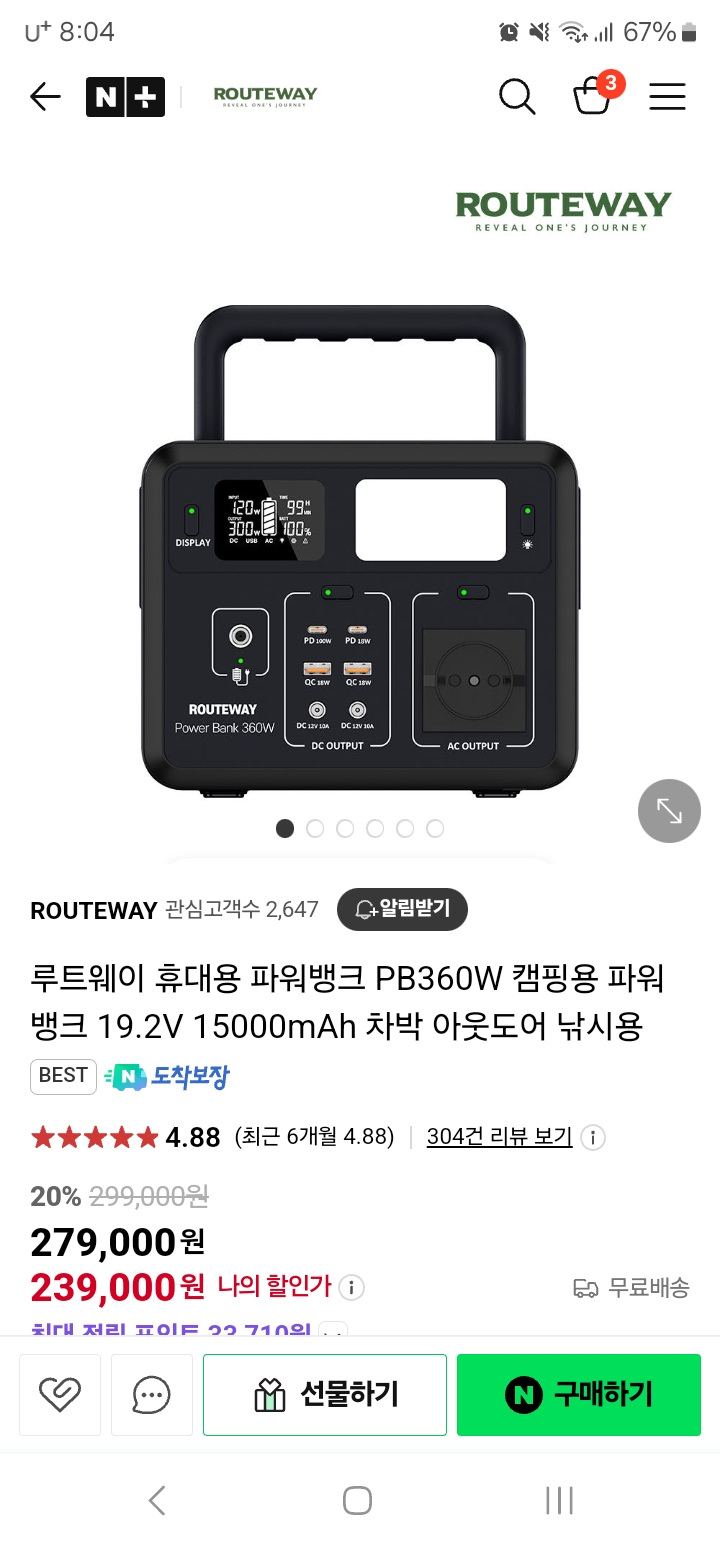Open the Naver Plus membership logo
This screenshot has height=1544, width=720.
pyautogui.click(x=125, y=96)
